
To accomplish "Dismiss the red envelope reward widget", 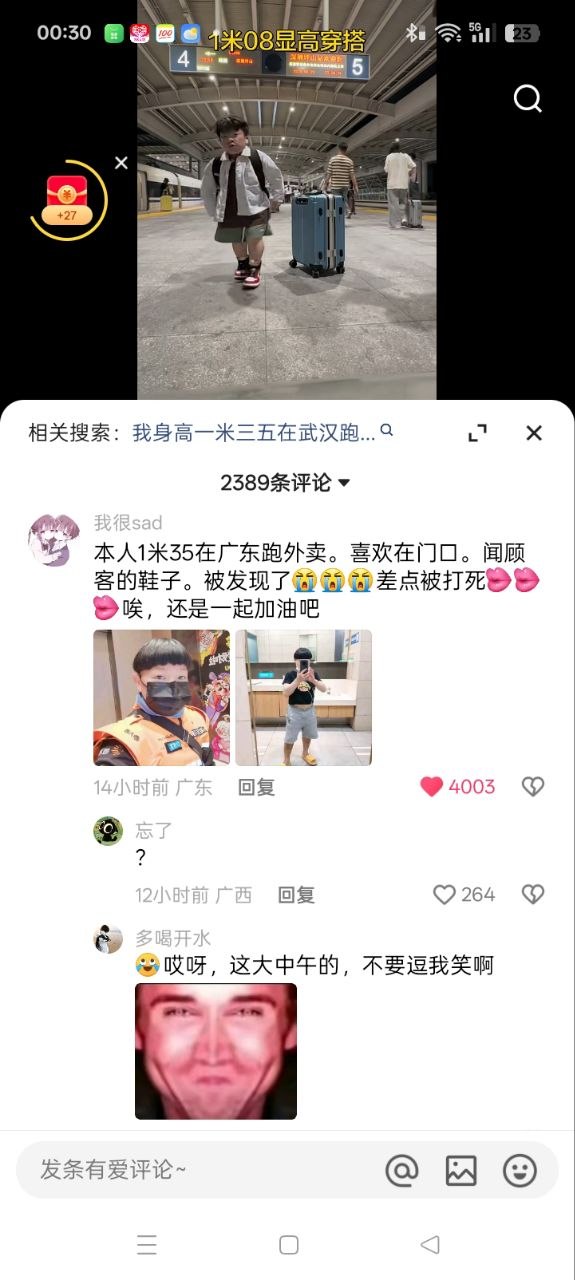I will 121,162.
